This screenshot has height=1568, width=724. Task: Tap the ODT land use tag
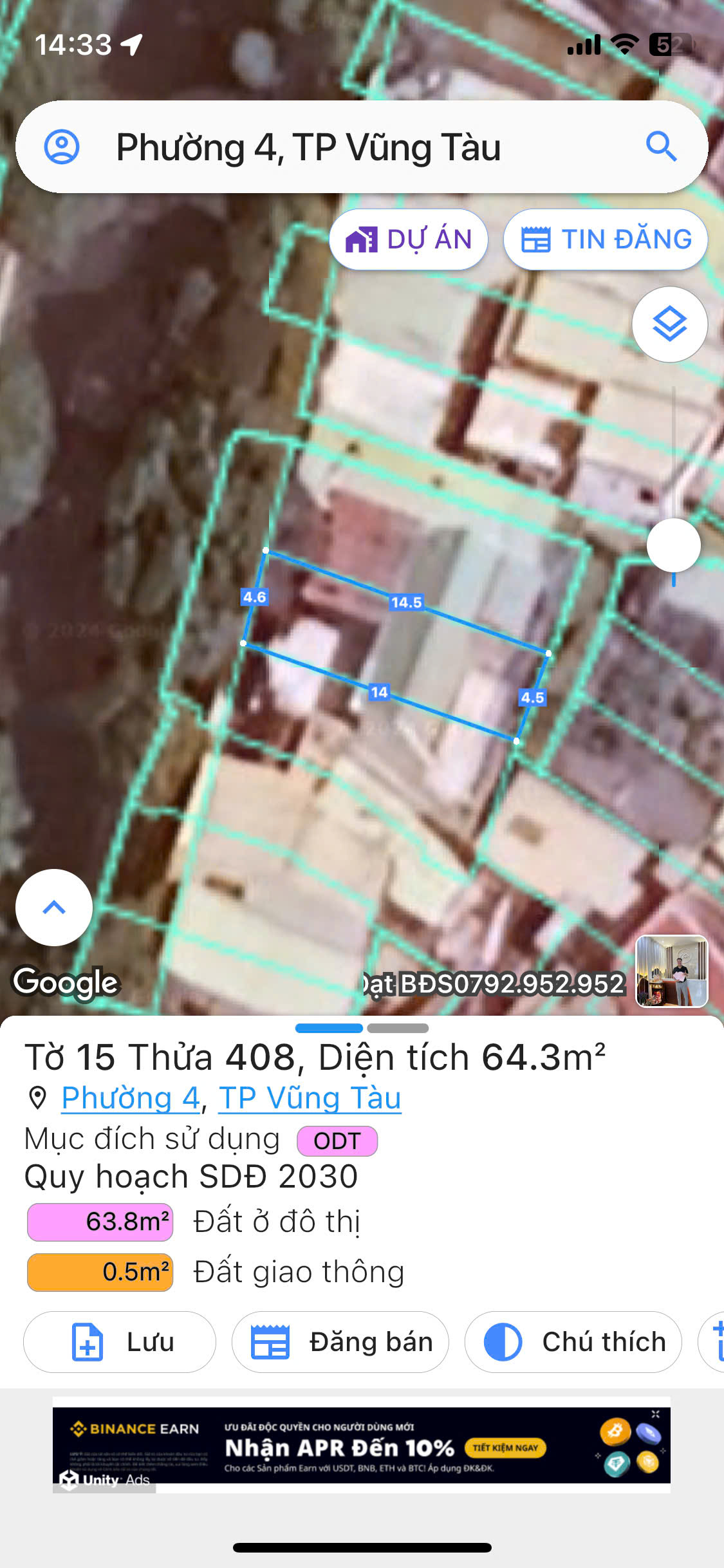tap(337, 1141)
